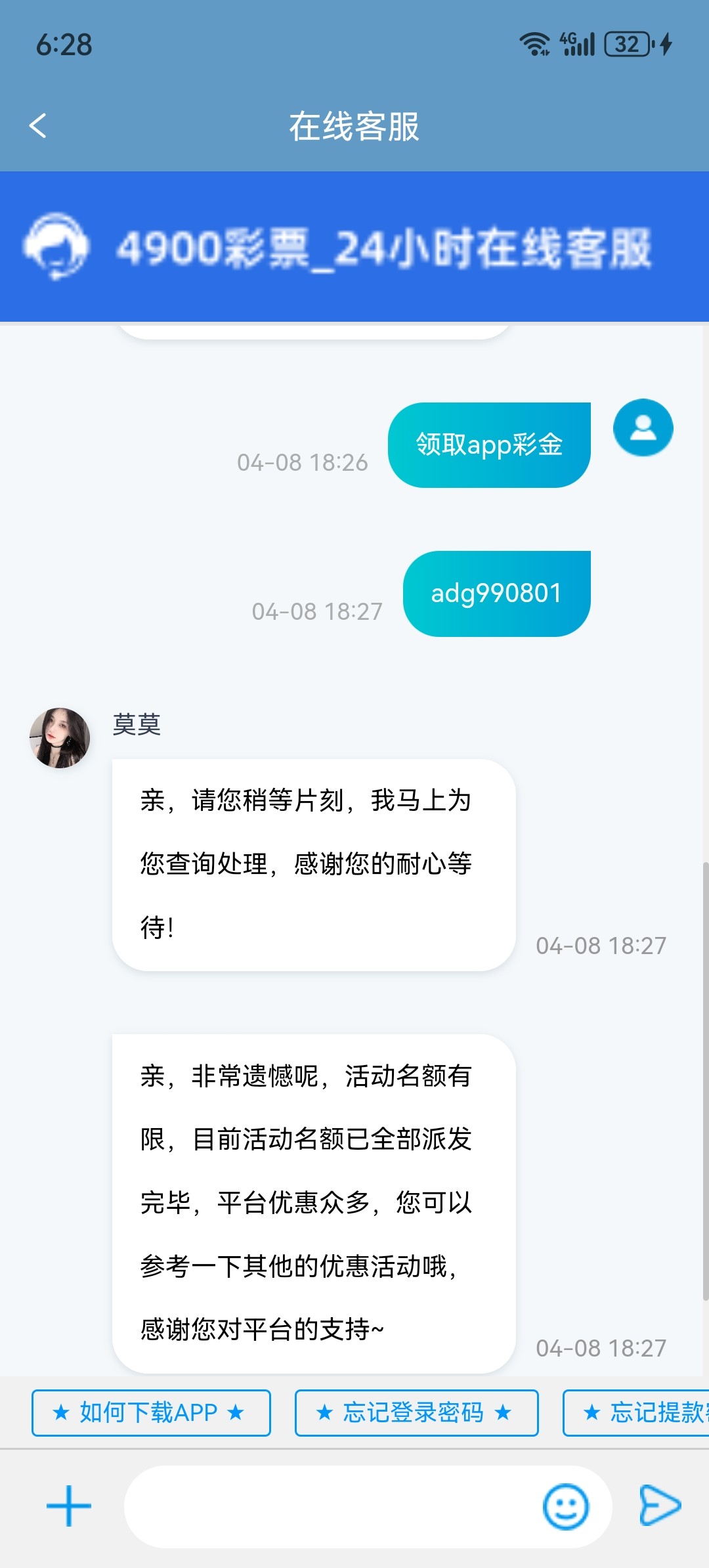Image resolution: width=709 pixels, height=1568 pixels.
Task: Select the 忘记登录密码 quick reply
Action: pos(416,1412)
